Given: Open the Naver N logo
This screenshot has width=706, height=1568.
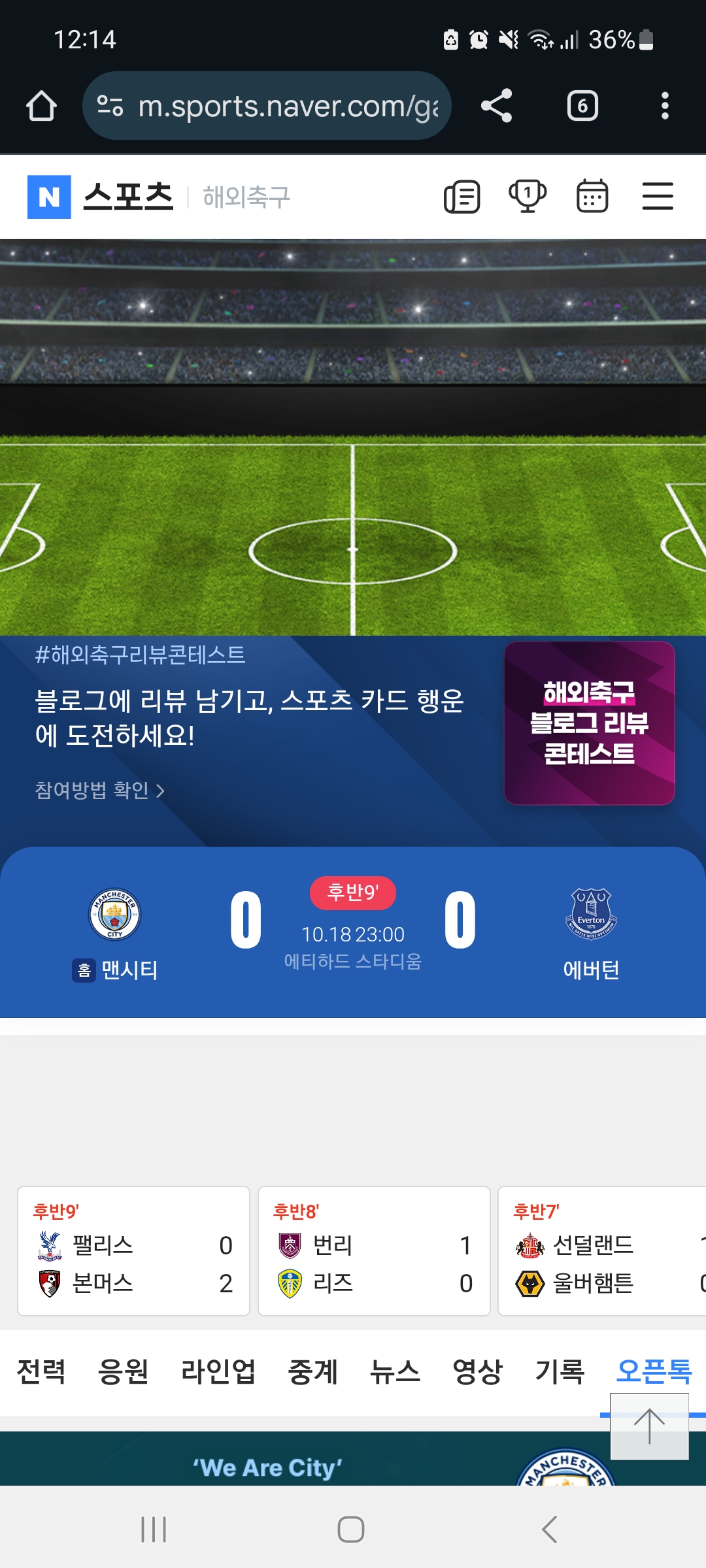Looking at the screenshot, I should pos(49,197).
